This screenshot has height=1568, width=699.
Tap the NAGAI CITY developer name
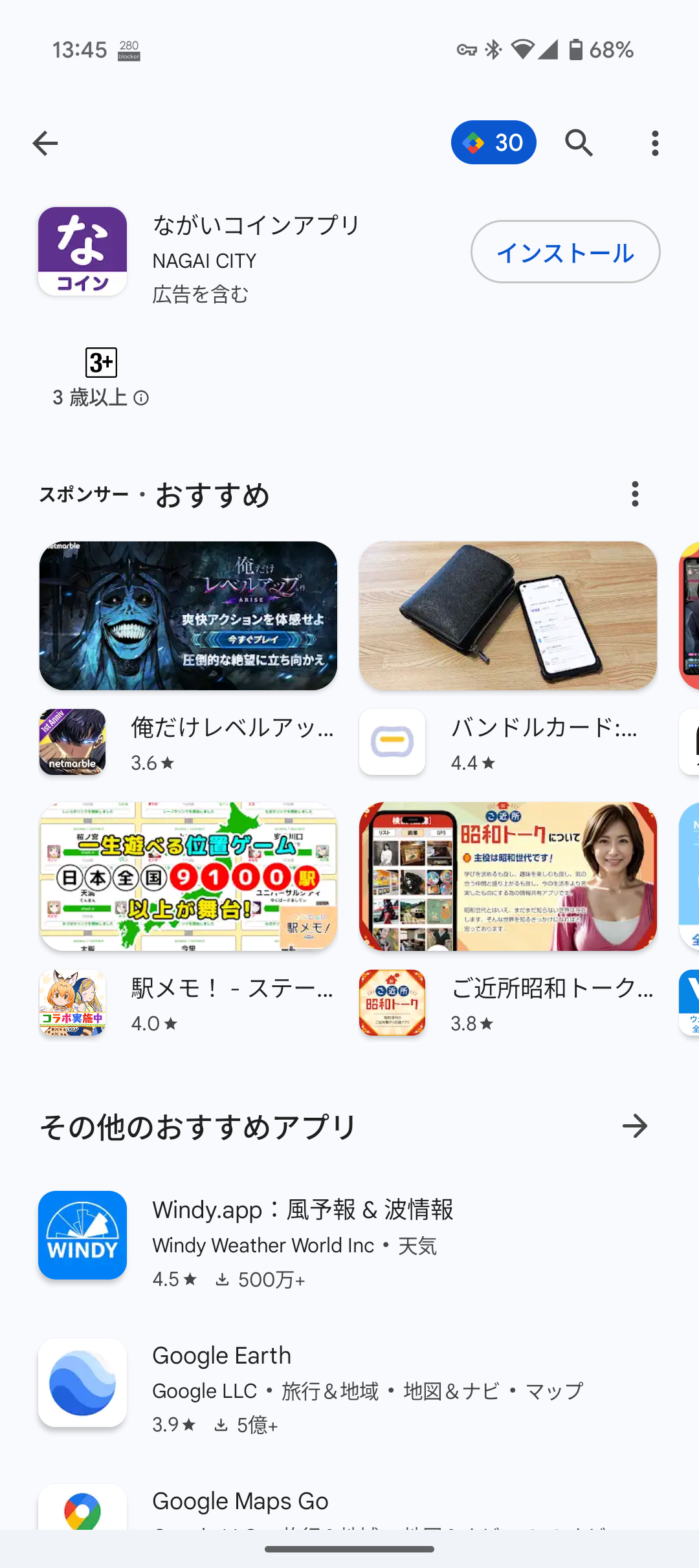click(205, 261)
